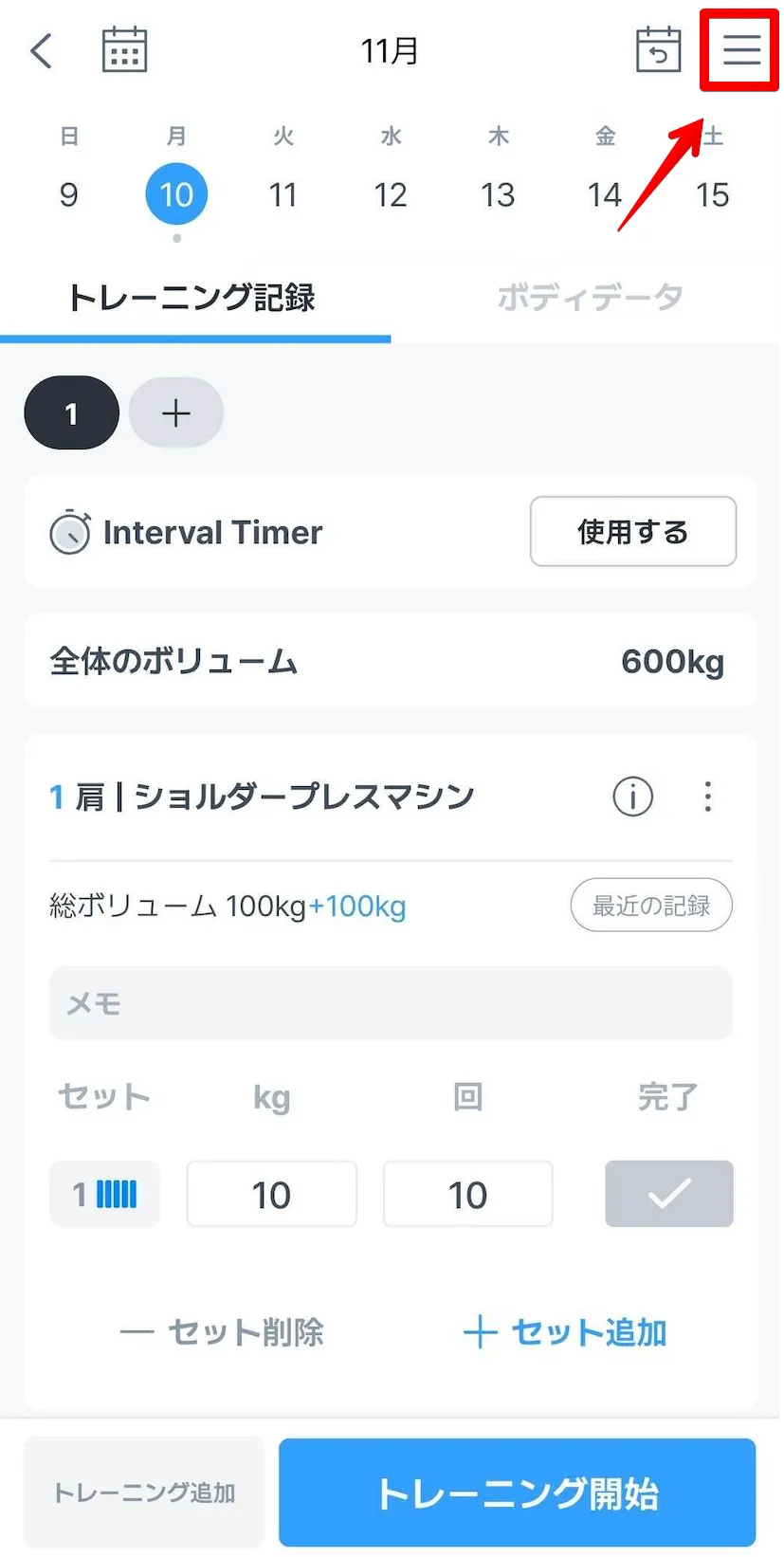Go back using the top-left arrow
The image size is (784, 1557).
[x=42, y=51]
